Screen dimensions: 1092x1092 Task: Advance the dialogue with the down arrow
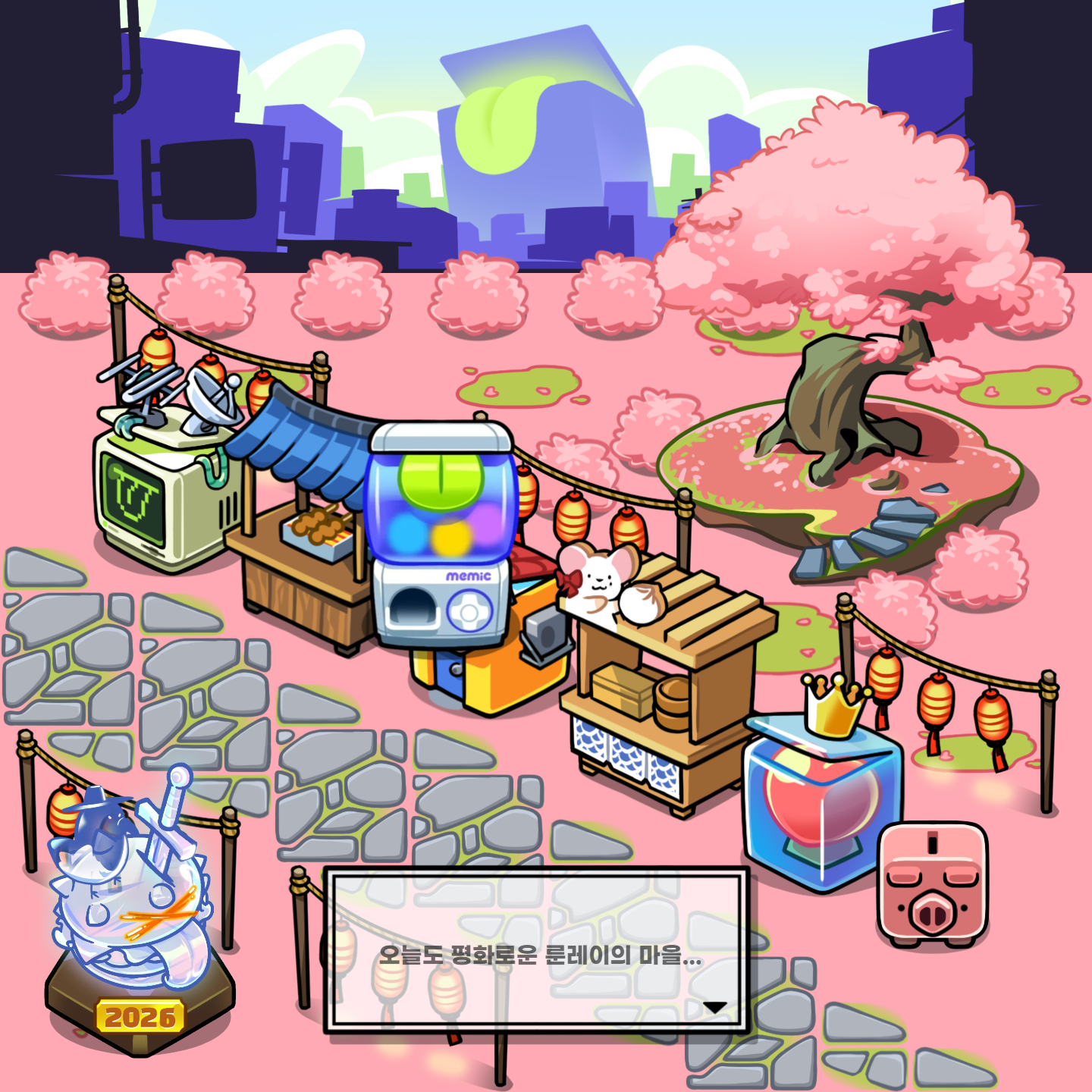click(714, 1007)
